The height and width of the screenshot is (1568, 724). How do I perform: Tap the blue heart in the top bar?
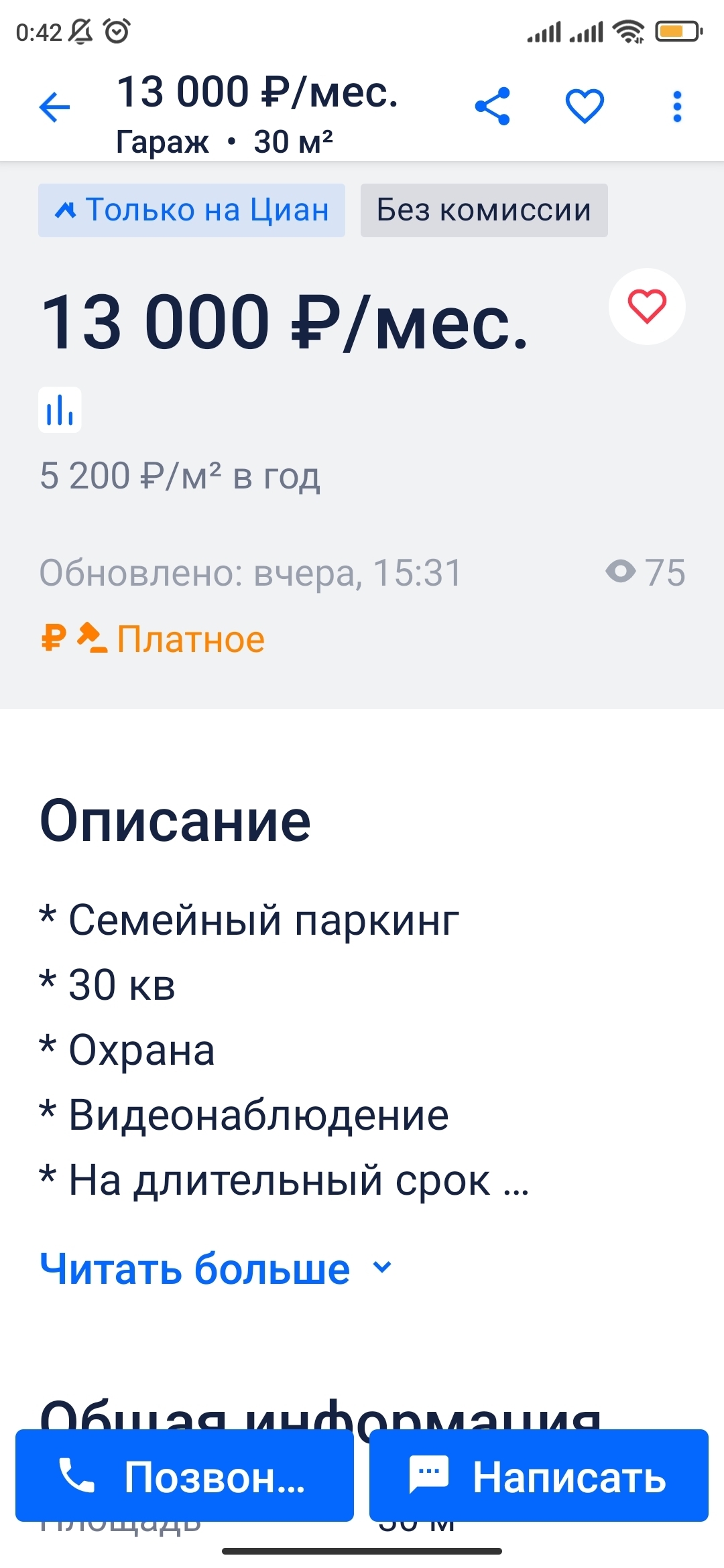tap(585, 107)
